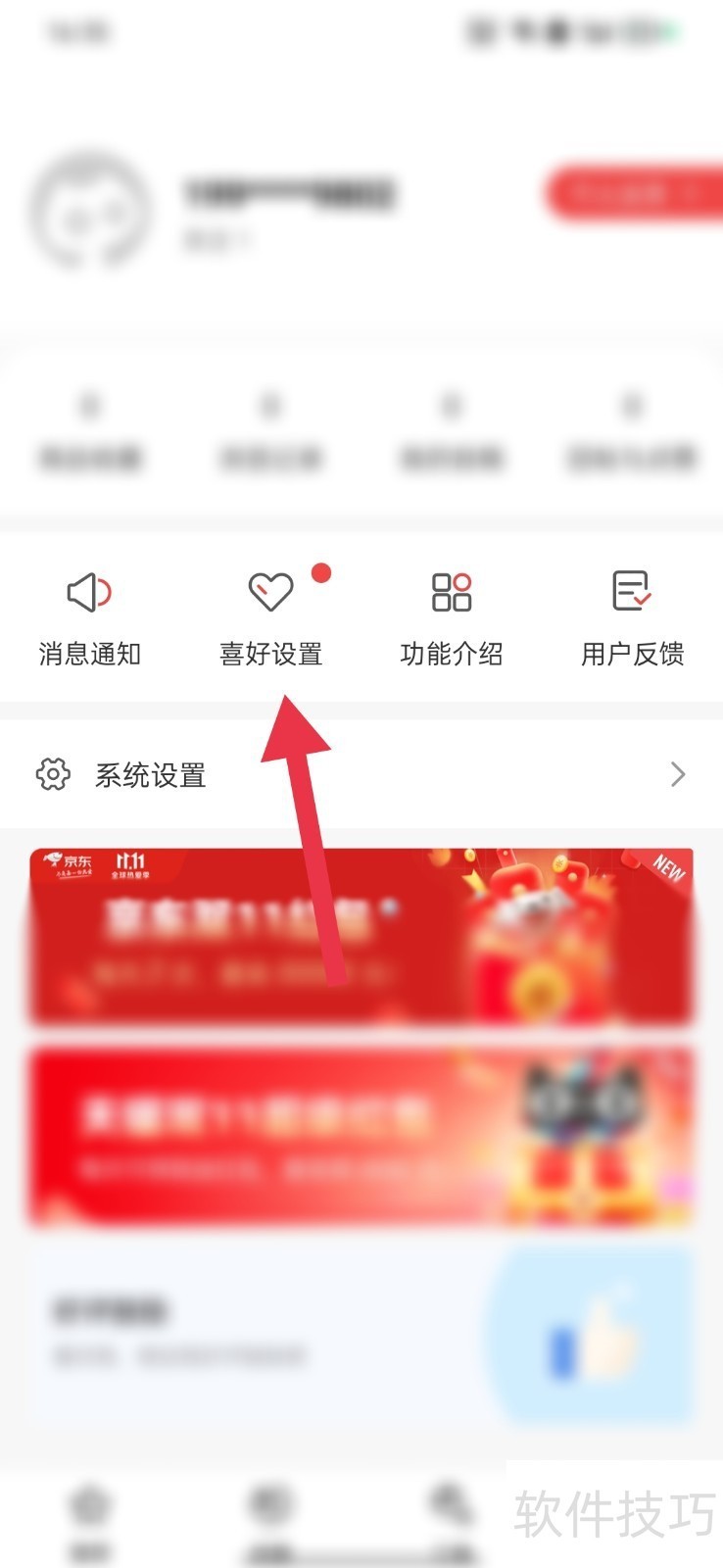Open 系统设置 system settings row
The width and height of the screenshot is (723, 1568).
tap(361, 774)
